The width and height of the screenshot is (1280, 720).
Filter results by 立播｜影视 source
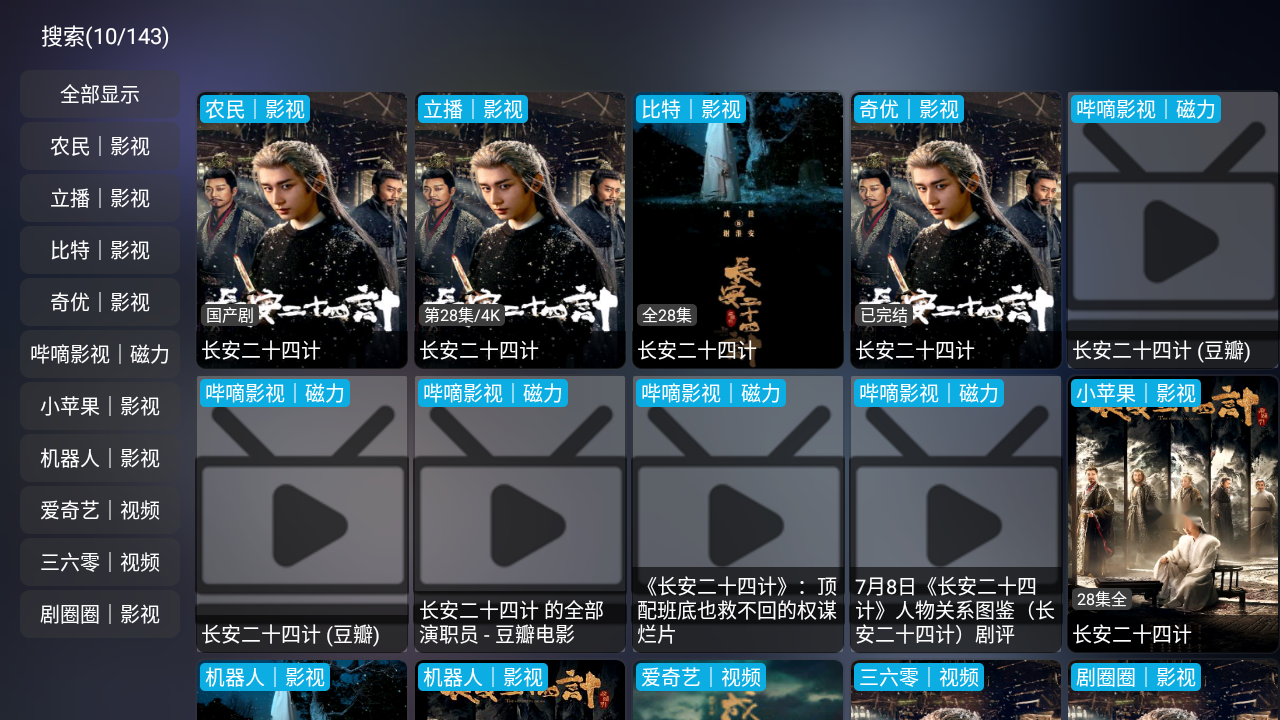click(x=100, y=198)
